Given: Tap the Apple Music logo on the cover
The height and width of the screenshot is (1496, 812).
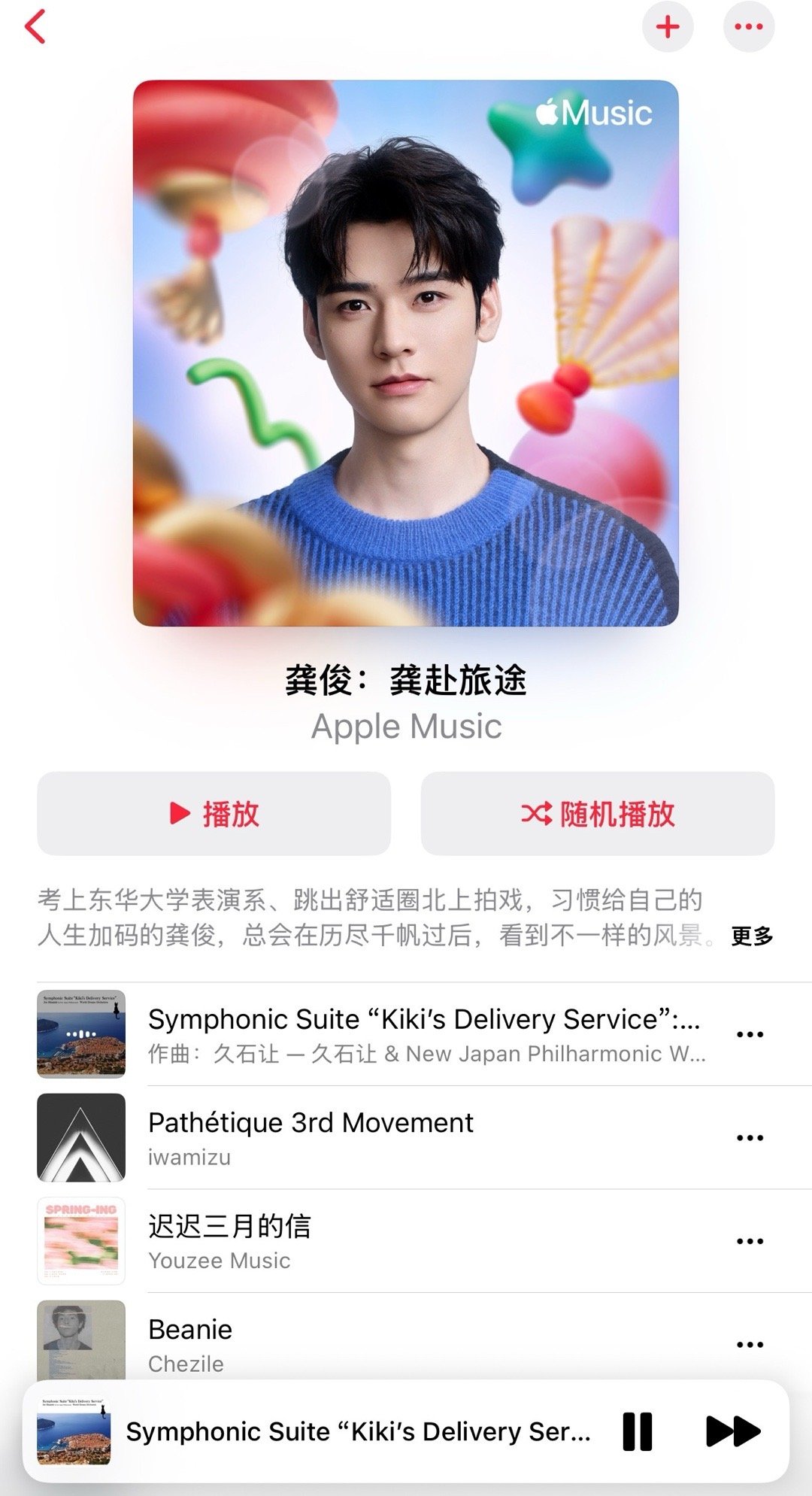Looking at the screenshot, I should [x=594, y=114].
